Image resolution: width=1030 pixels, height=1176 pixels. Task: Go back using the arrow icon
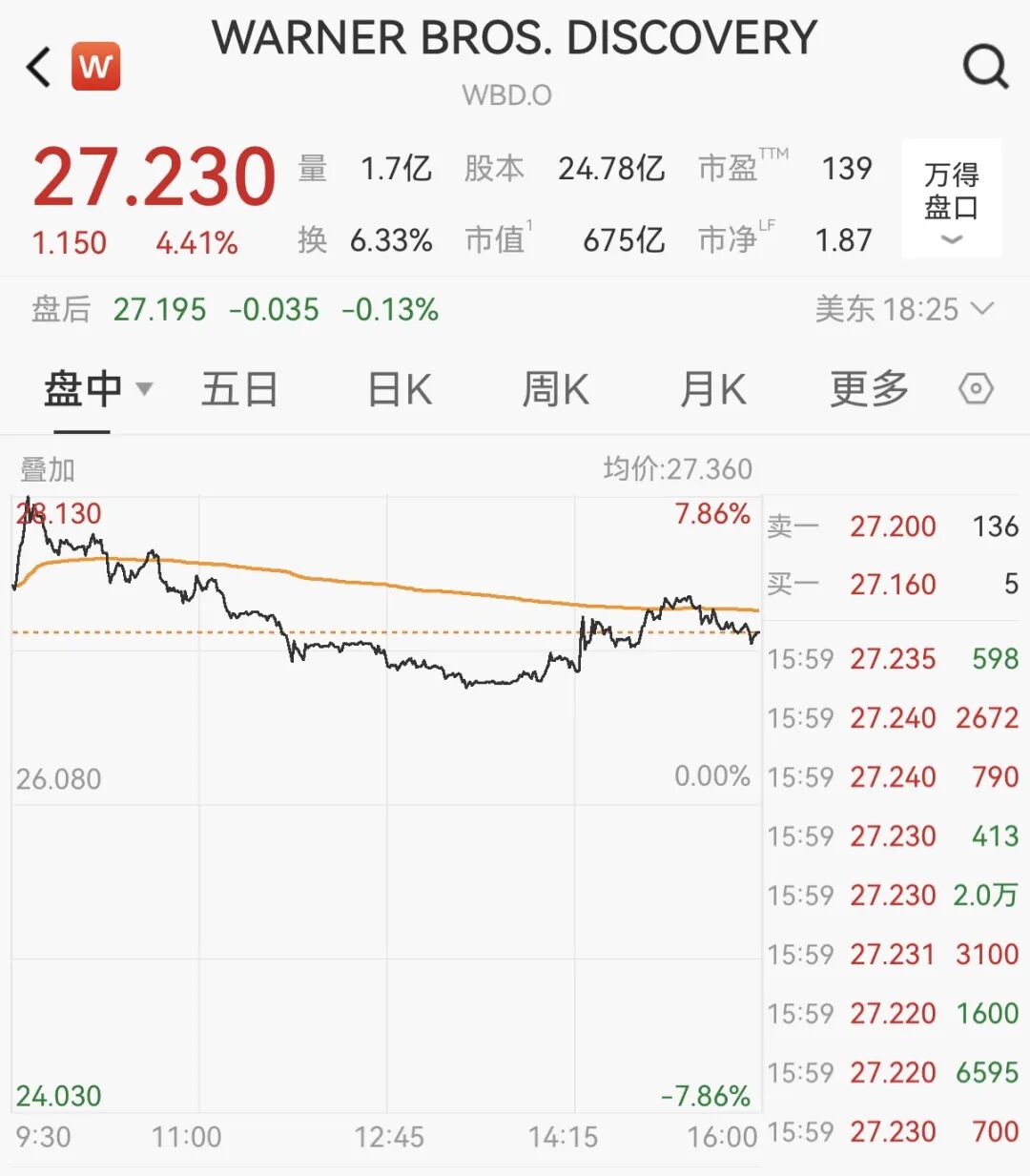coord(39,68)
